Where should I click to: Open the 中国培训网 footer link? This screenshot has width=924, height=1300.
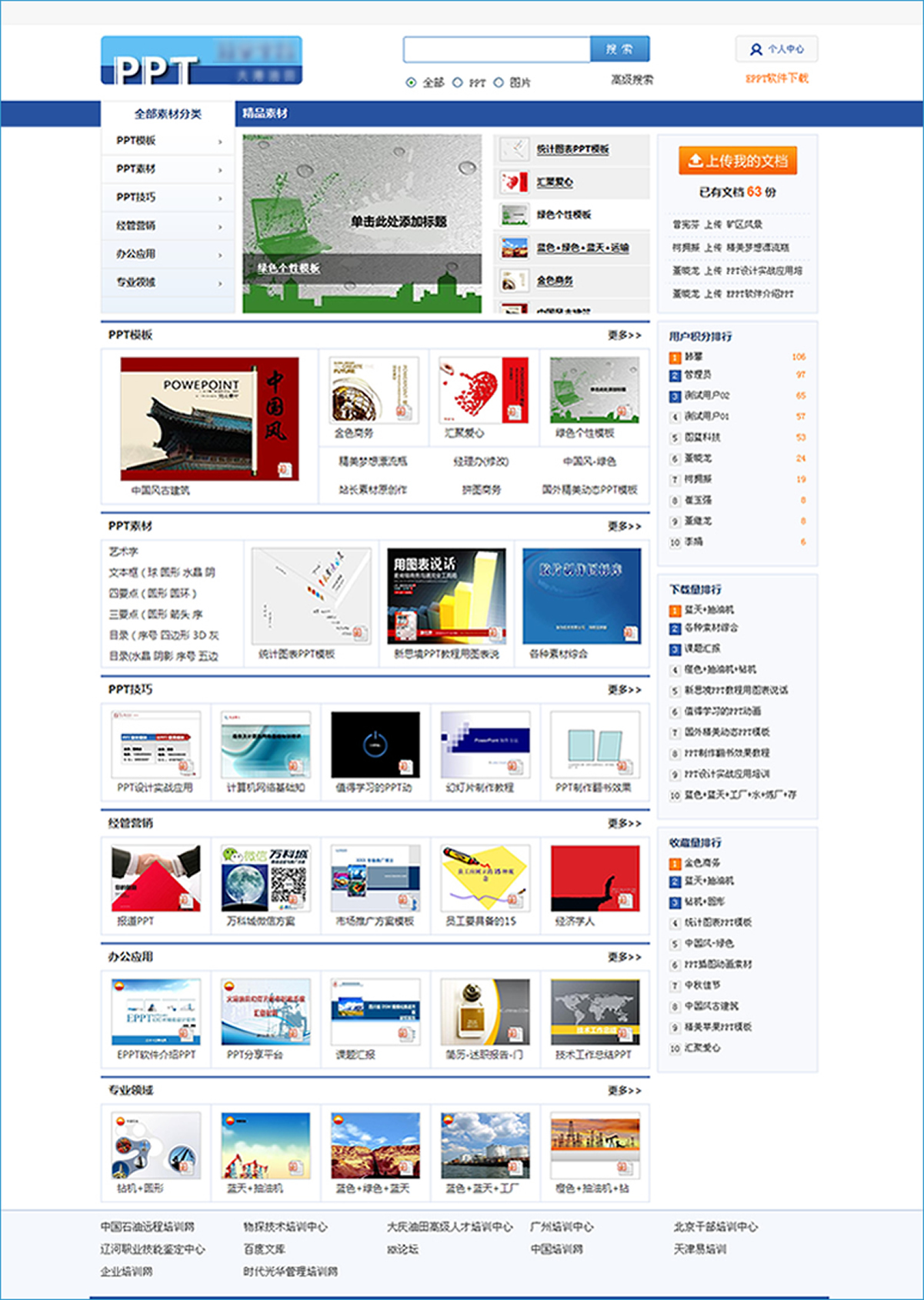tap(556, 1249)
